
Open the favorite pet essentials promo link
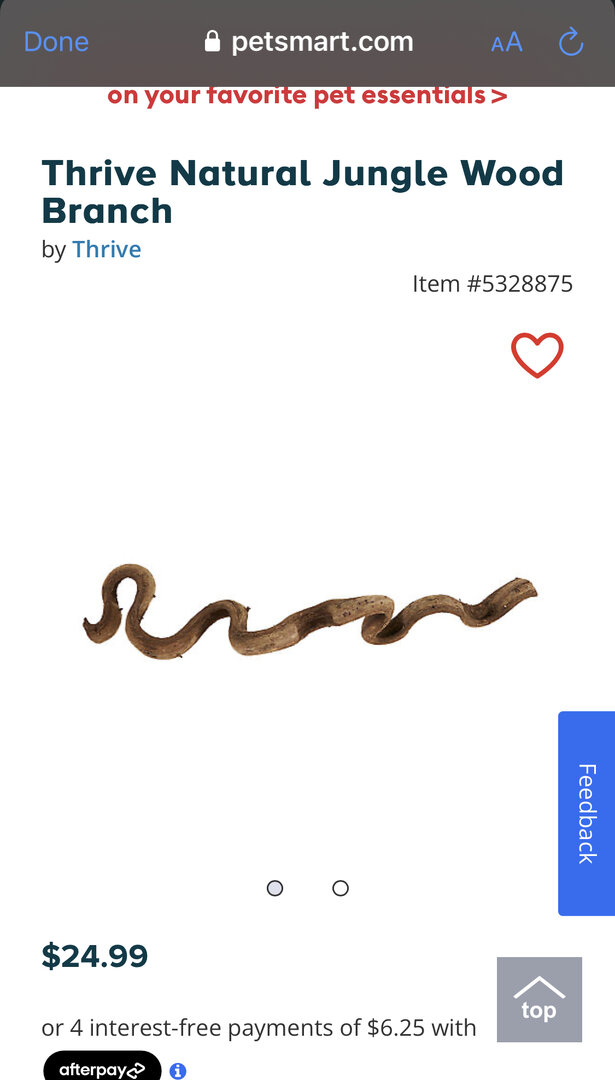[x=307, y=96]
